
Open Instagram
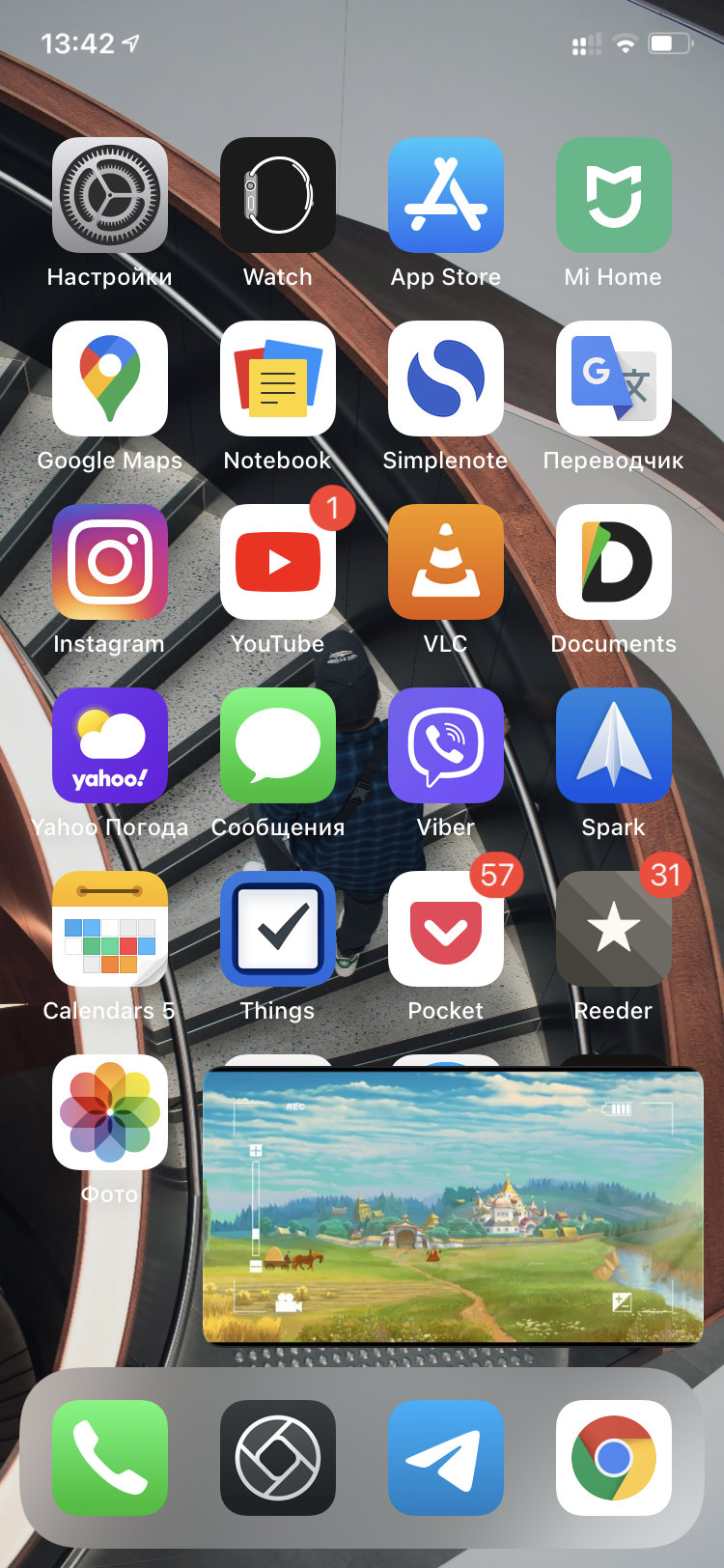click(109, 562)
